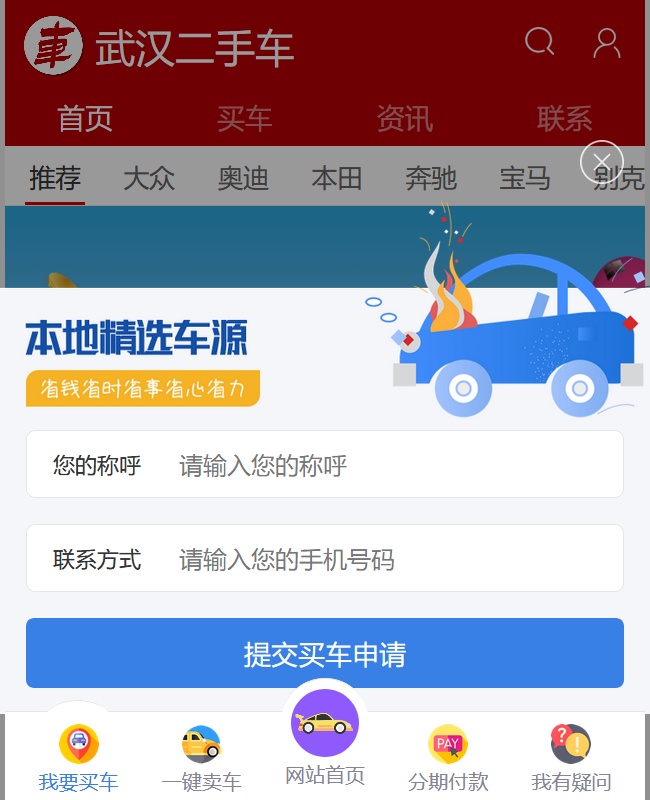Go to 网站首页 from bottom navigation
Viewport: 650px width, 800px height.
(325, 740)
